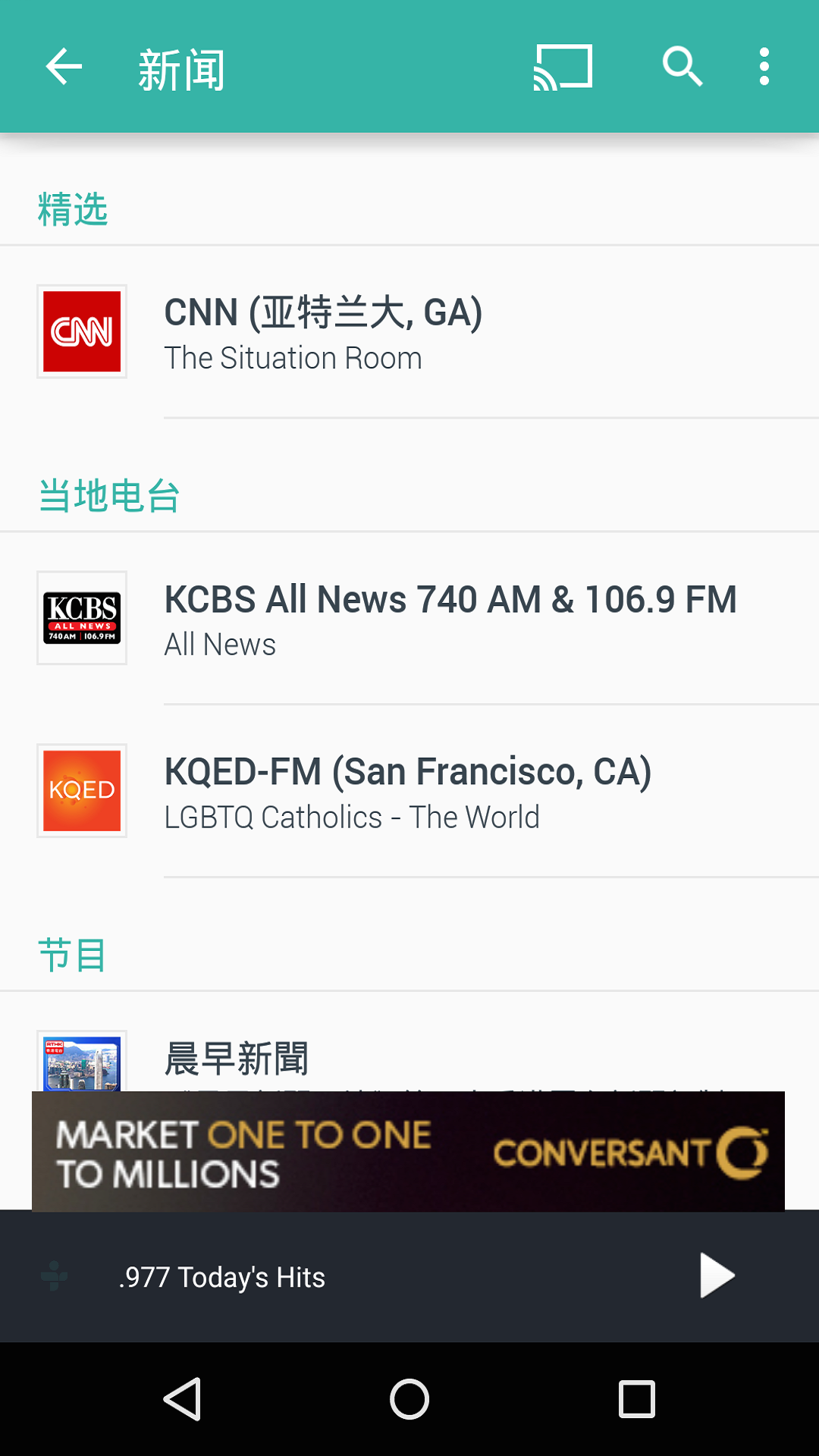Select KCBS All News 740 AM entry
This screenshot has height=1456, width=819.
click(x=409, y=617)
